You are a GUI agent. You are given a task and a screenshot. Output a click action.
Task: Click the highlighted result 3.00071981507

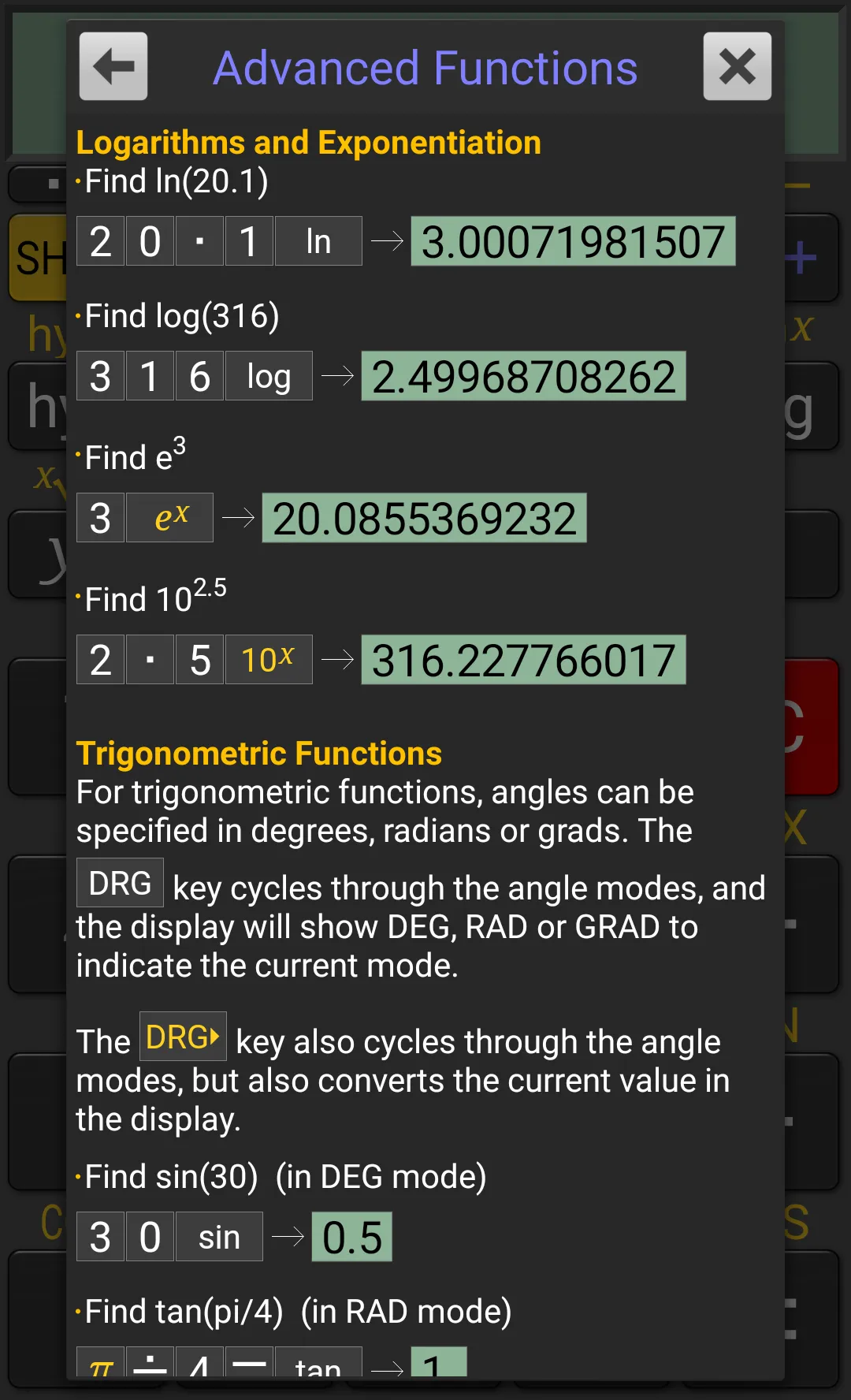coord(573,241)
